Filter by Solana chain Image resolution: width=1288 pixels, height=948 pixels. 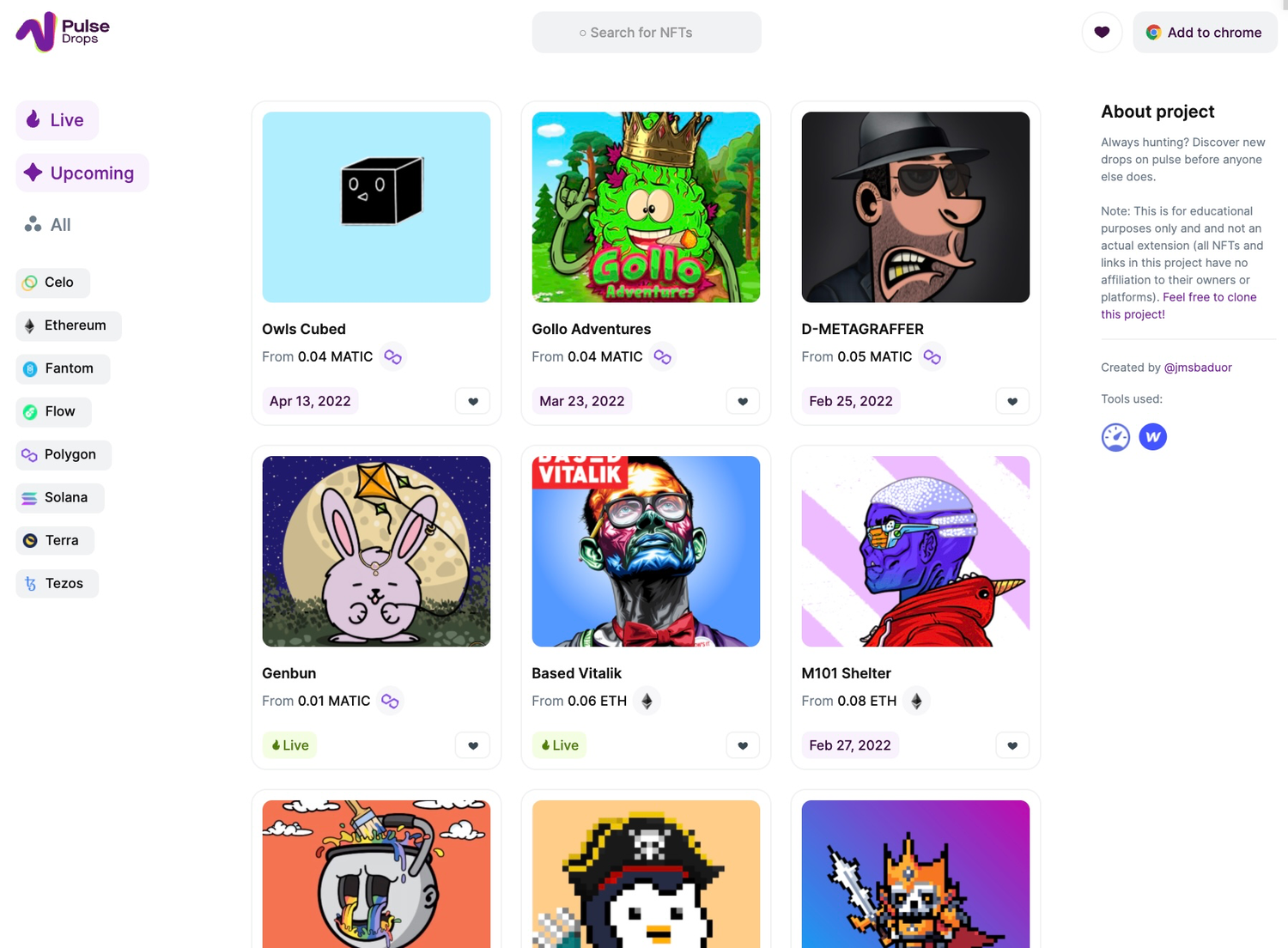(59, 497)
